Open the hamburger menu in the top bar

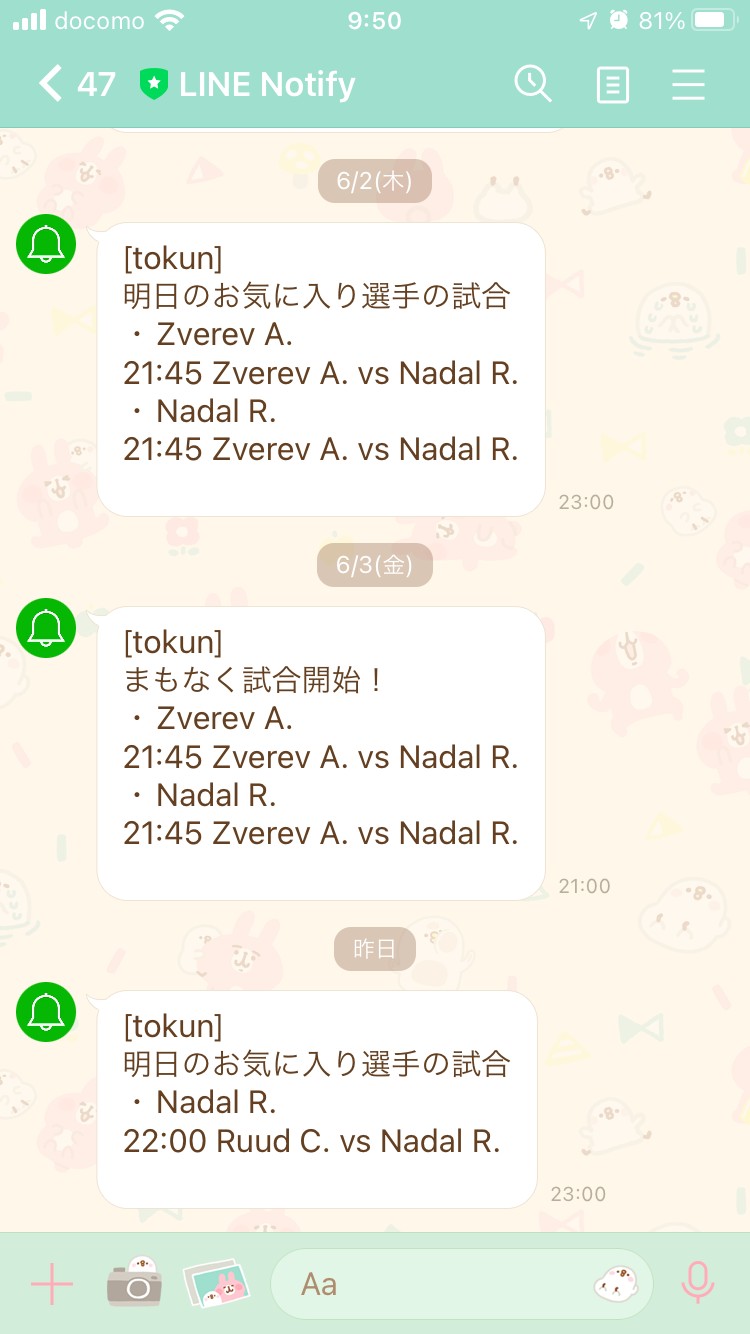click(x=688, y=85)
